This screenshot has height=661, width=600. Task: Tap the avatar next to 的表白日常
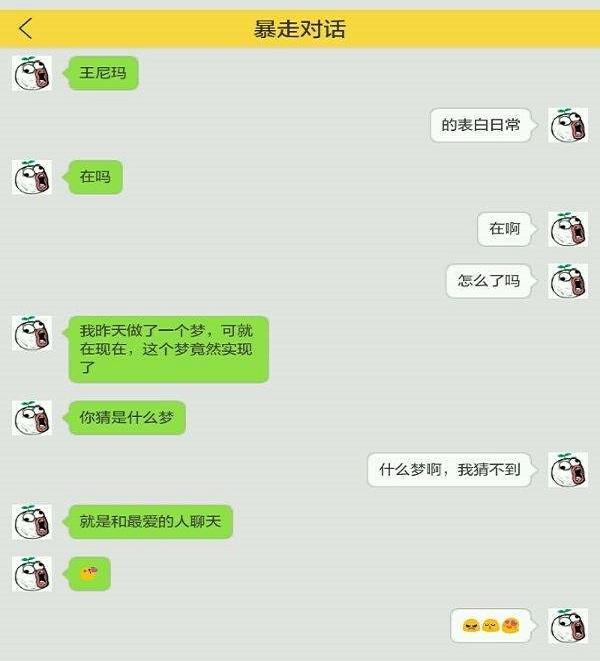tap(568, 125)
